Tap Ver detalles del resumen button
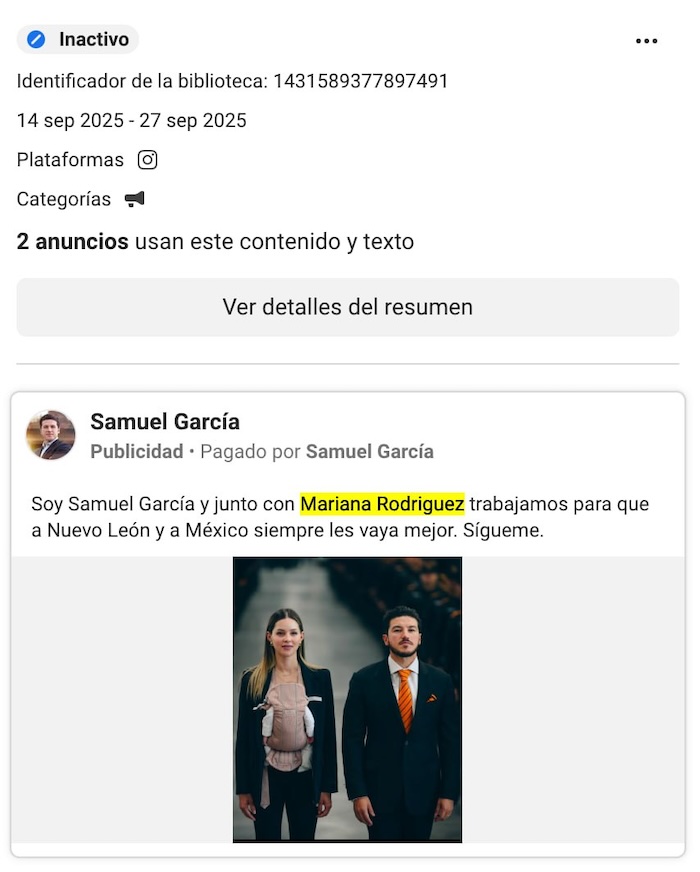This screenshot has width=700, height=872. [347, 307]
